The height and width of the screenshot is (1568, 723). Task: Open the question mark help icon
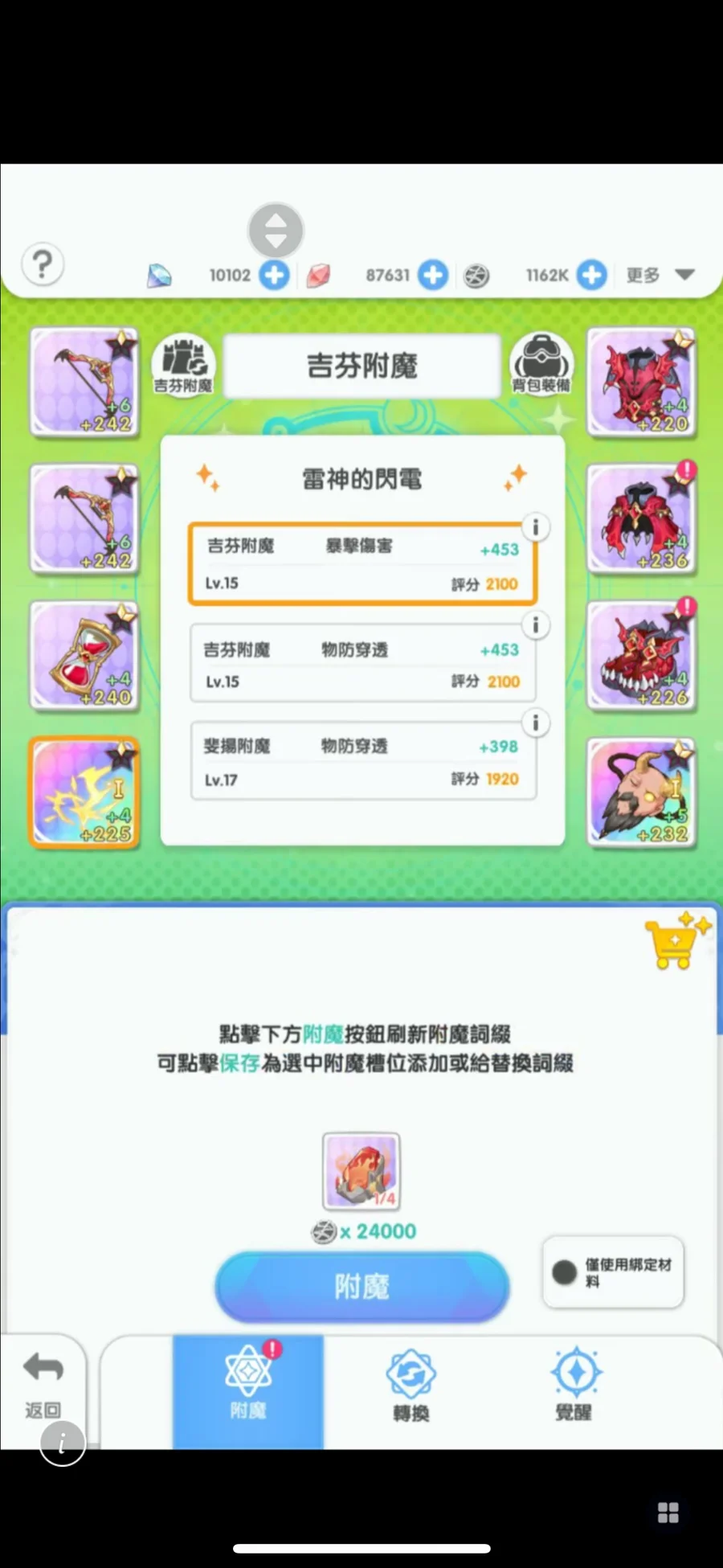click(x=42, y=264)
